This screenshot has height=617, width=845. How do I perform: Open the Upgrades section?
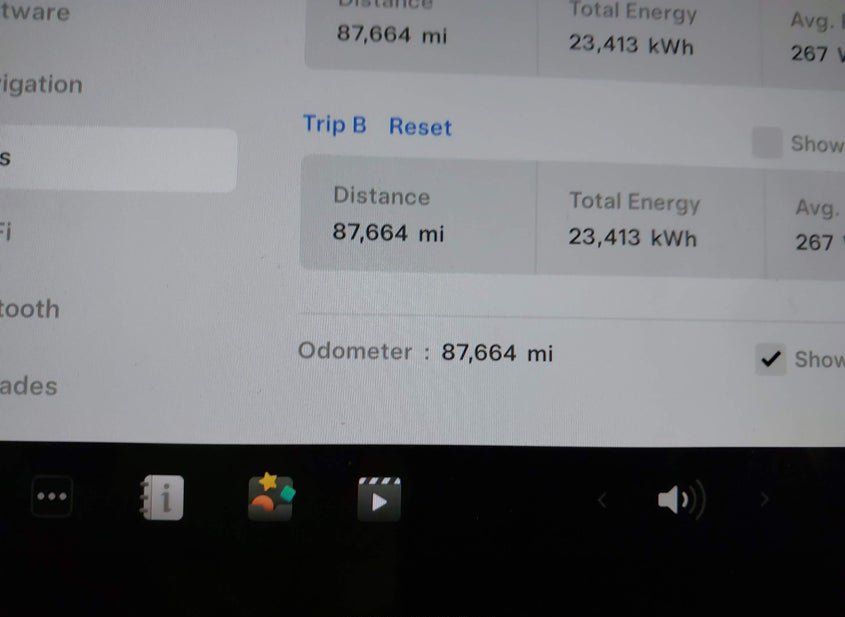[28, 386]
